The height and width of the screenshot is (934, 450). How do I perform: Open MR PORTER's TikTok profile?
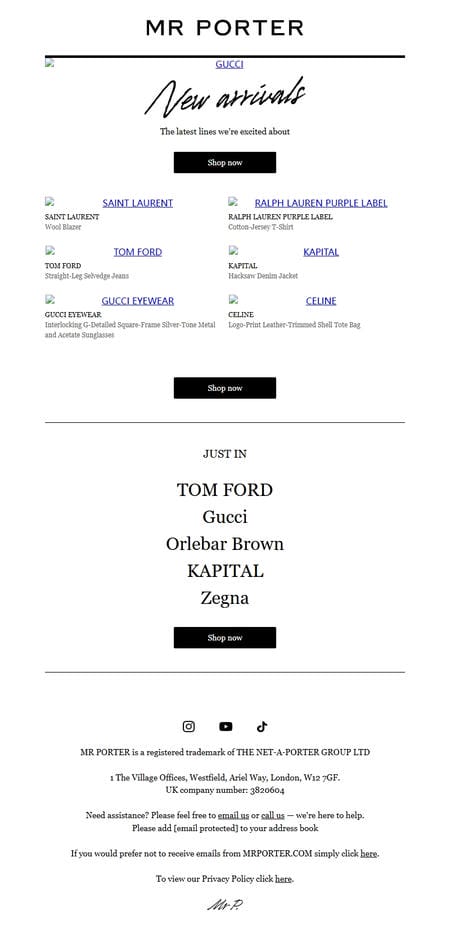262,726
